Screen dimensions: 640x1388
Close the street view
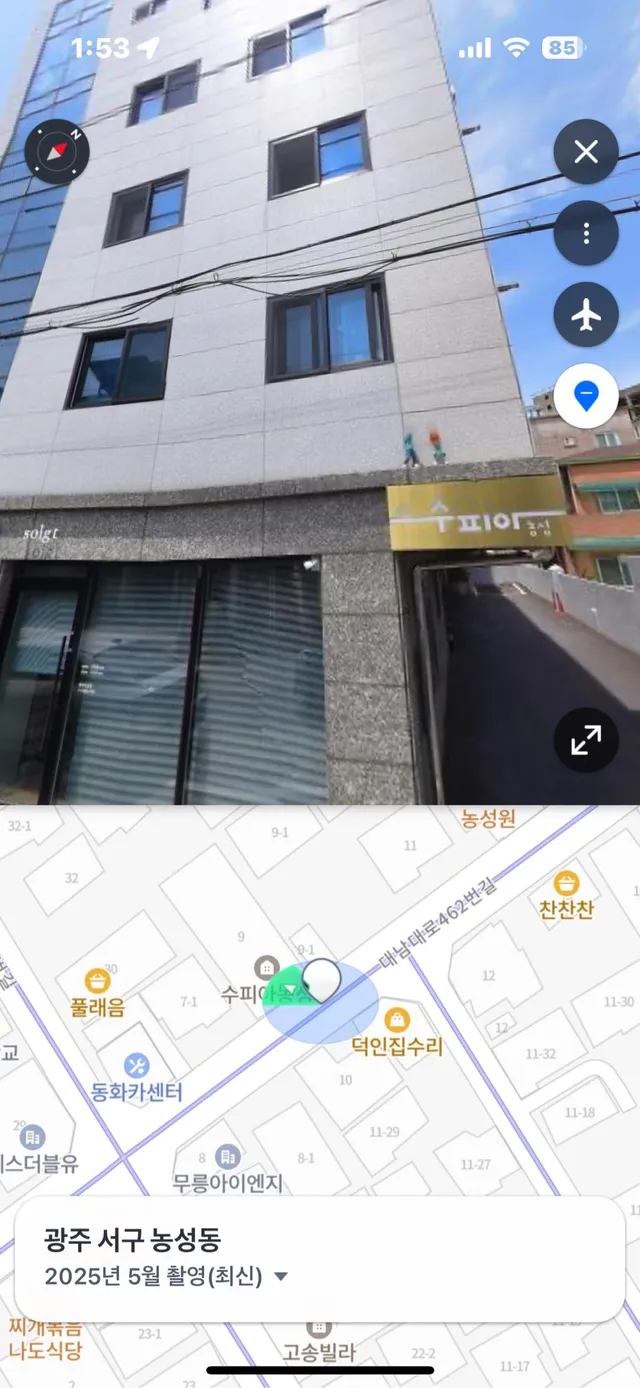586,152
